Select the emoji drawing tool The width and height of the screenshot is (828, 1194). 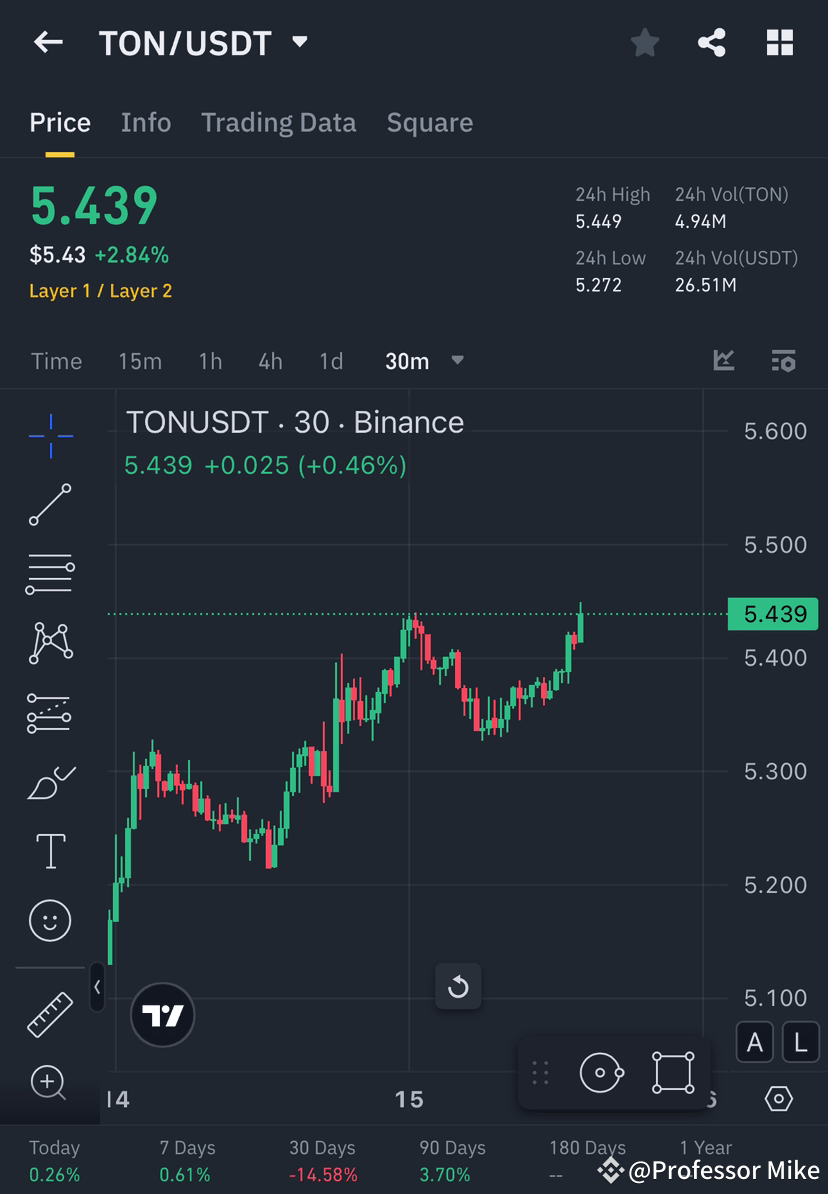50,920
